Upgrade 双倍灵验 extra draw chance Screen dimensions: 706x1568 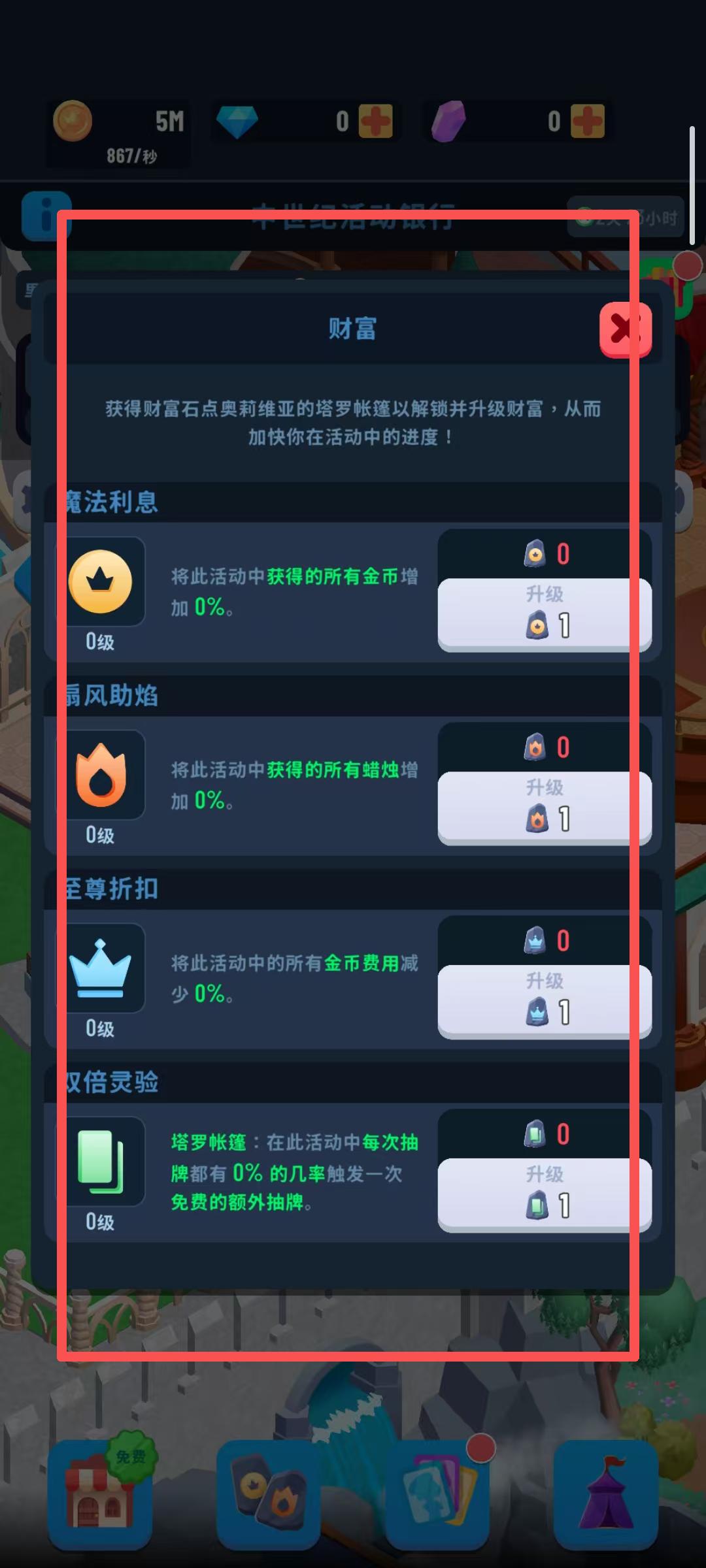pos(544,1193)
